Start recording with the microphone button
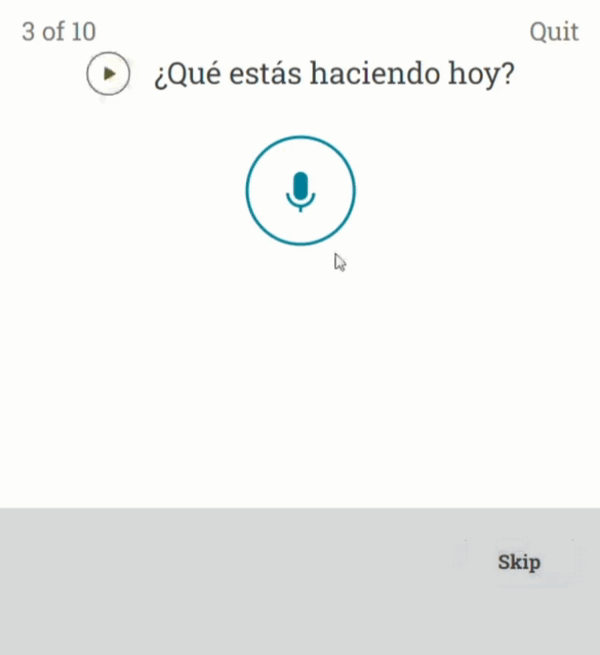The image size is (600, 655). 300,190
